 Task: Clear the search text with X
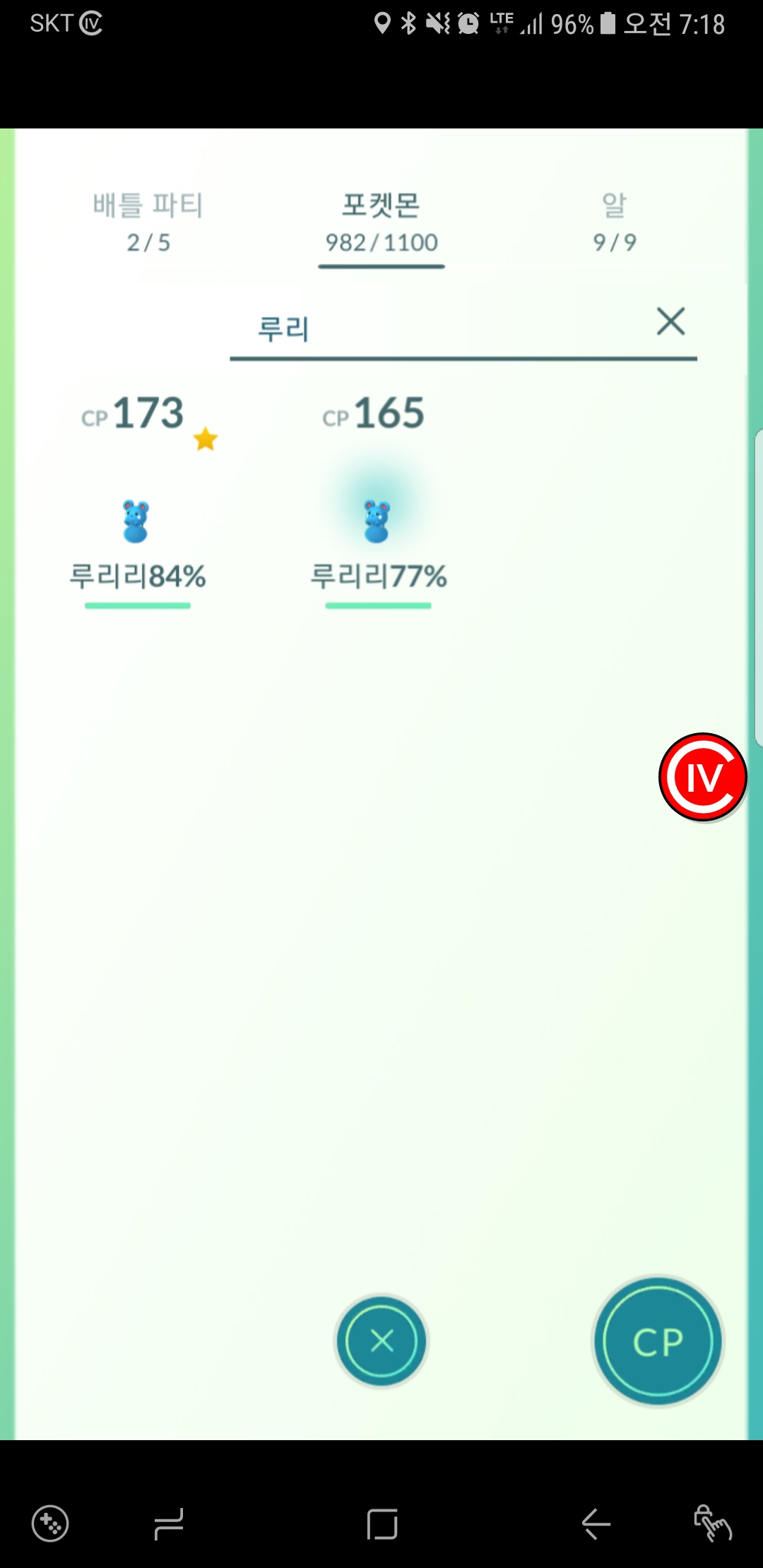pyautogui.click(x=670, y=322)
